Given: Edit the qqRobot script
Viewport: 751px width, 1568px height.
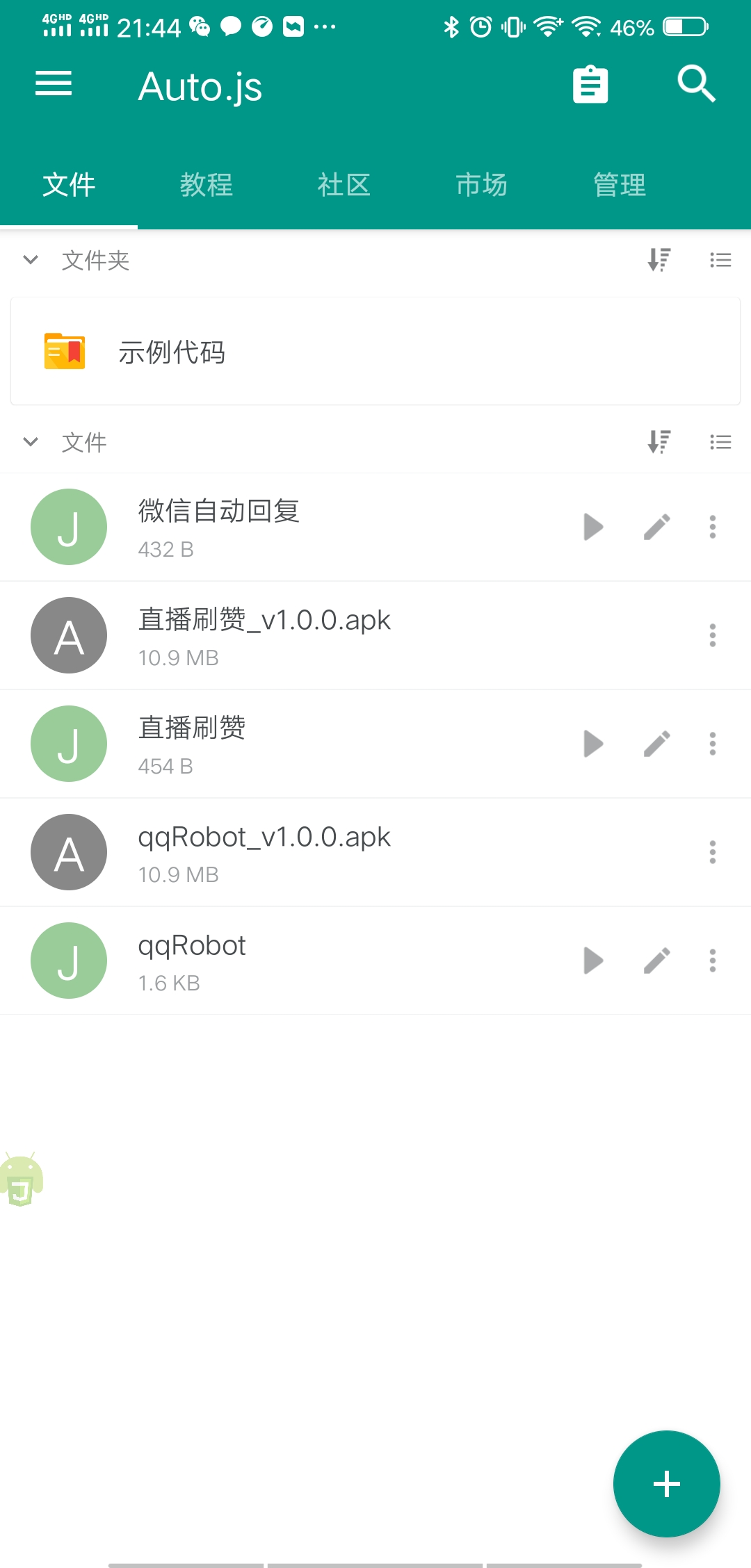Looking at the screenshot, I should (656, 961).
